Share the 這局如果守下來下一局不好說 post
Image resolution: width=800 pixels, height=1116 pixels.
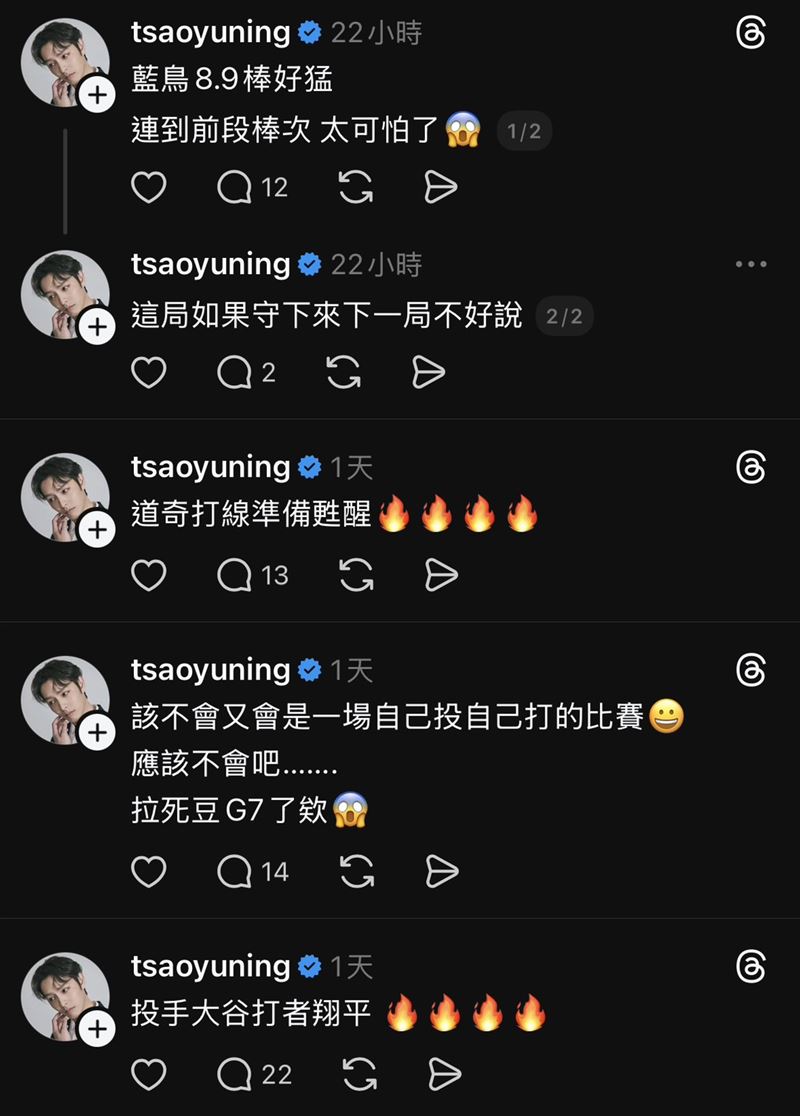pos(428,373)
